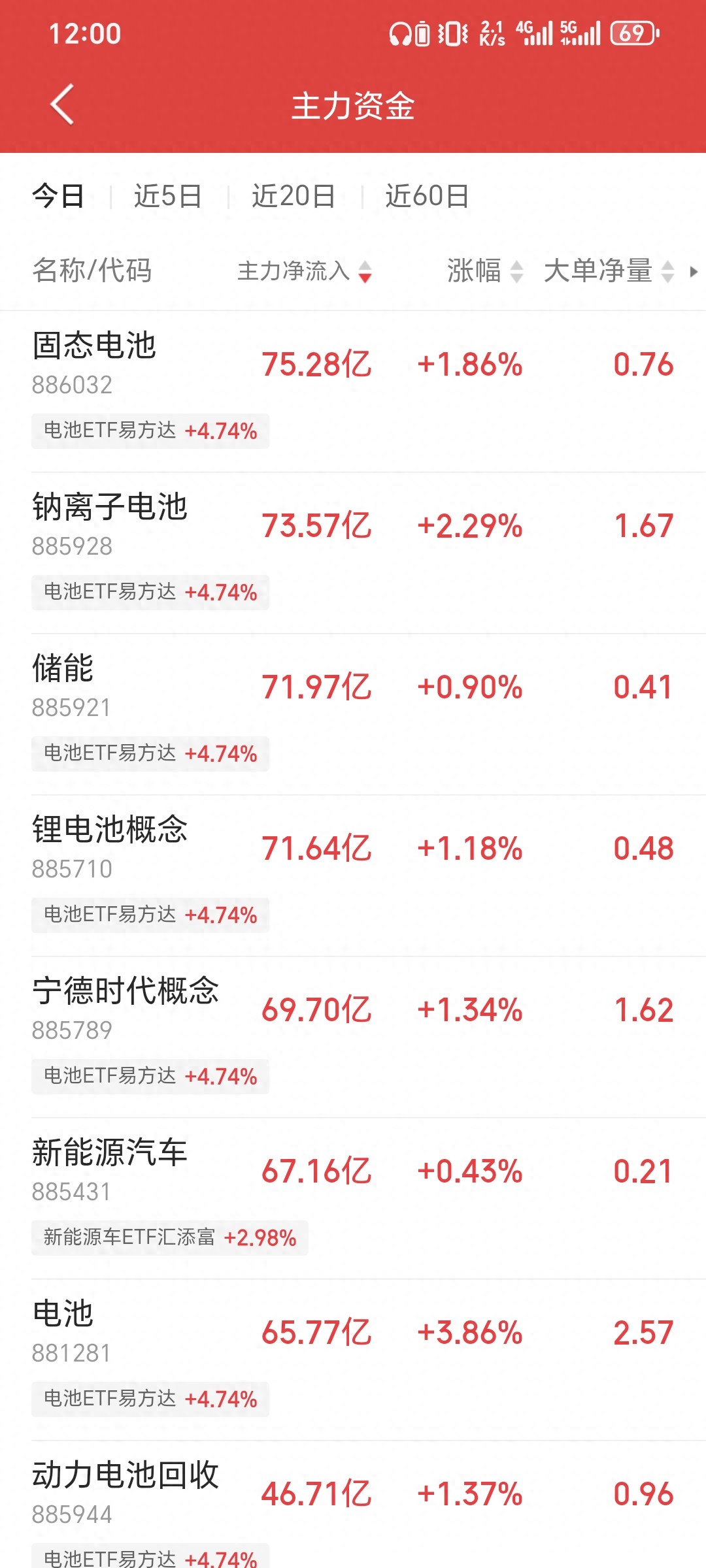706x1568 pixels.
Task: Show more columns with right arrow
Action: click(x=694, y=271)
